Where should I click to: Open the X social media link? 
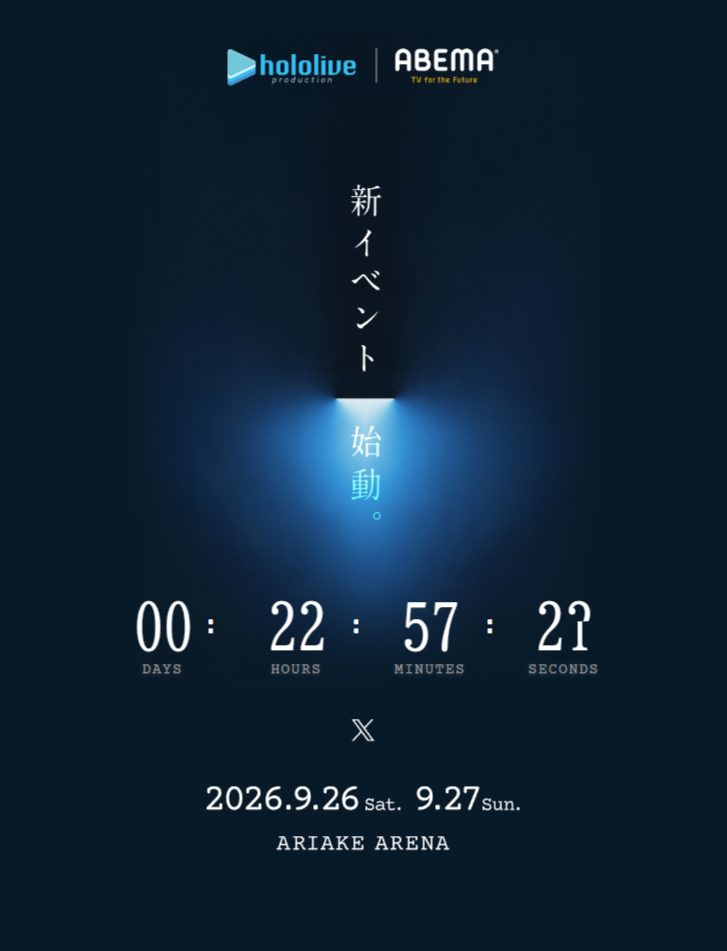pyautogui.click(x=363, y=730)
